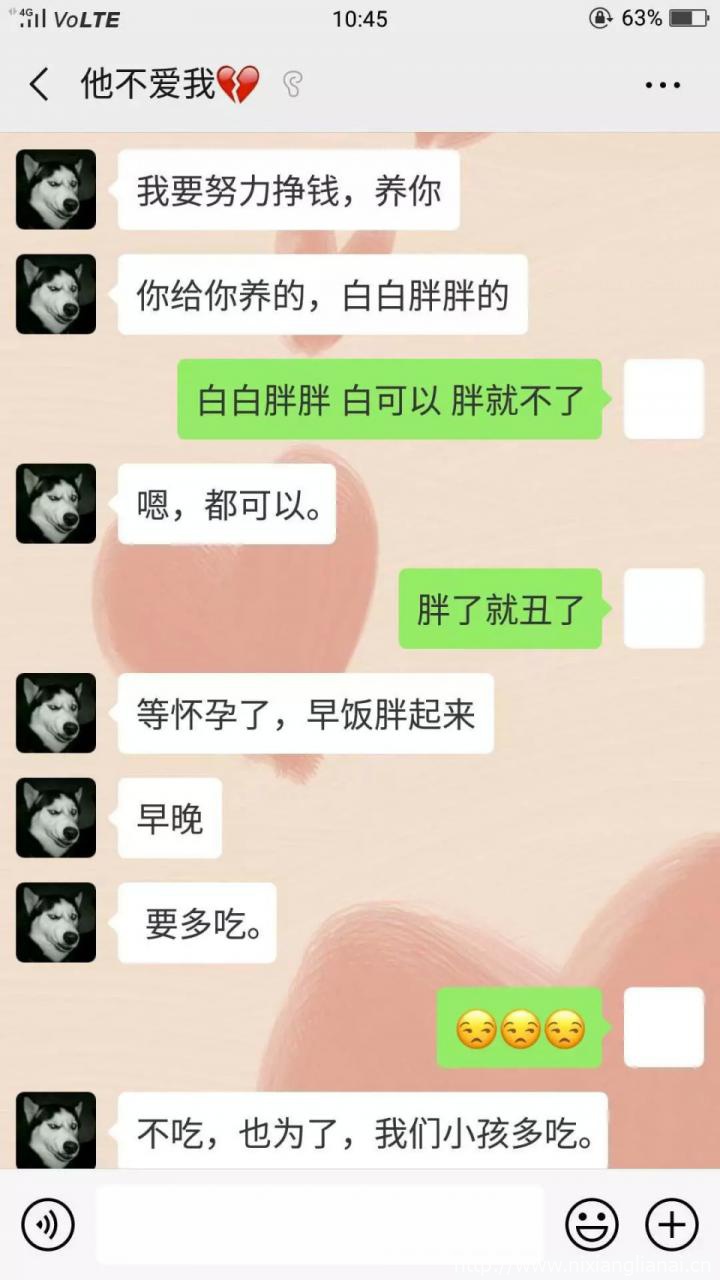Open the chat overflow menu
This screenshot has height=1280, width=720.
point(662,86)
